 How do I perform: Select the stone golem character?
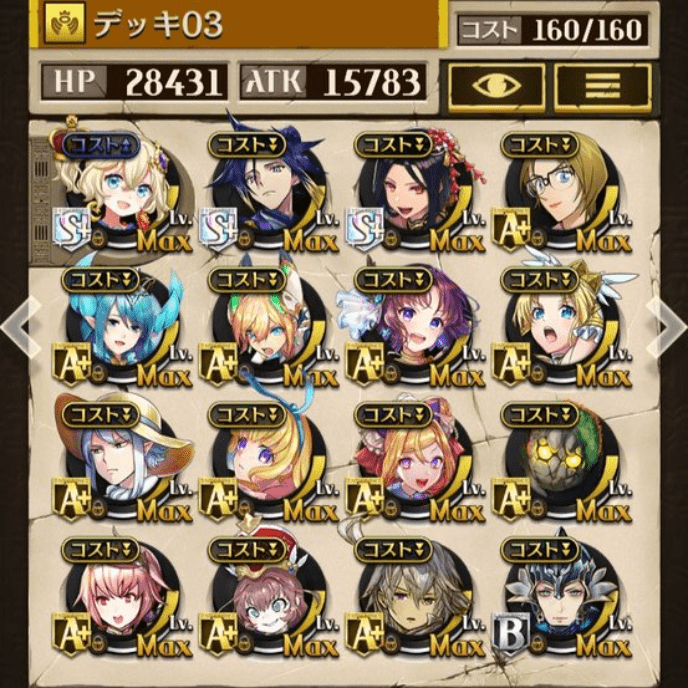552,460
